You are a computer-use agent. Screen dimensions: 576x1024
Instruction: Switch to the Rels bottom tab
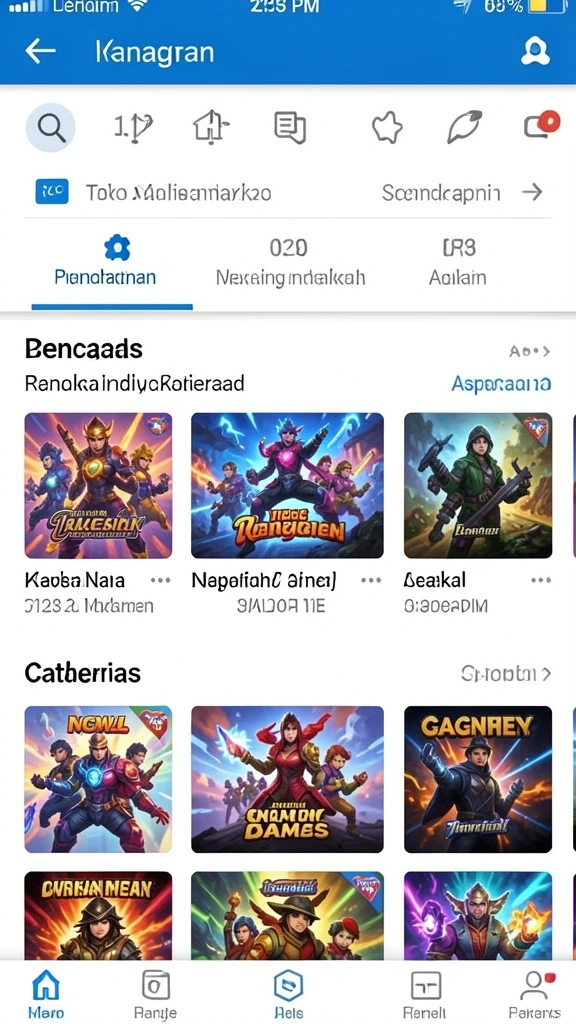288,995
